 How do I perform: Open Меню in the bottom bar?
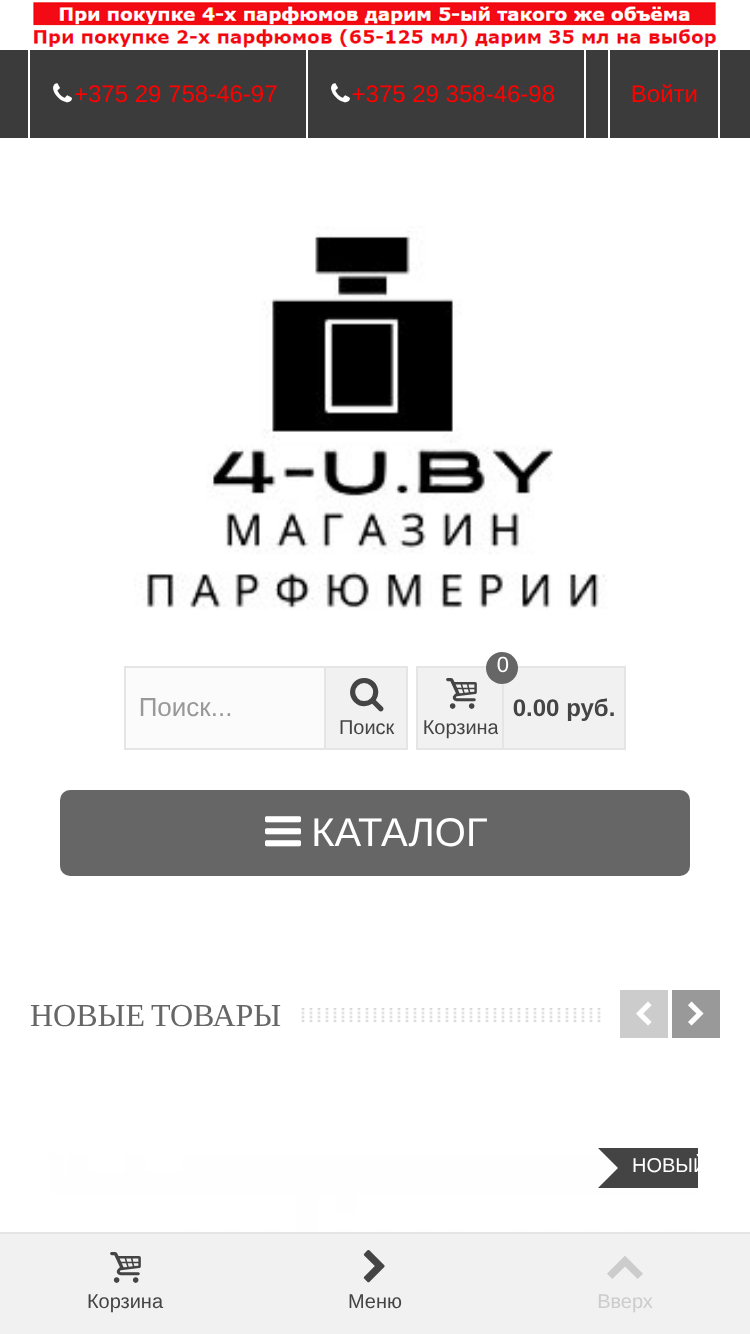coord(375,1282)
